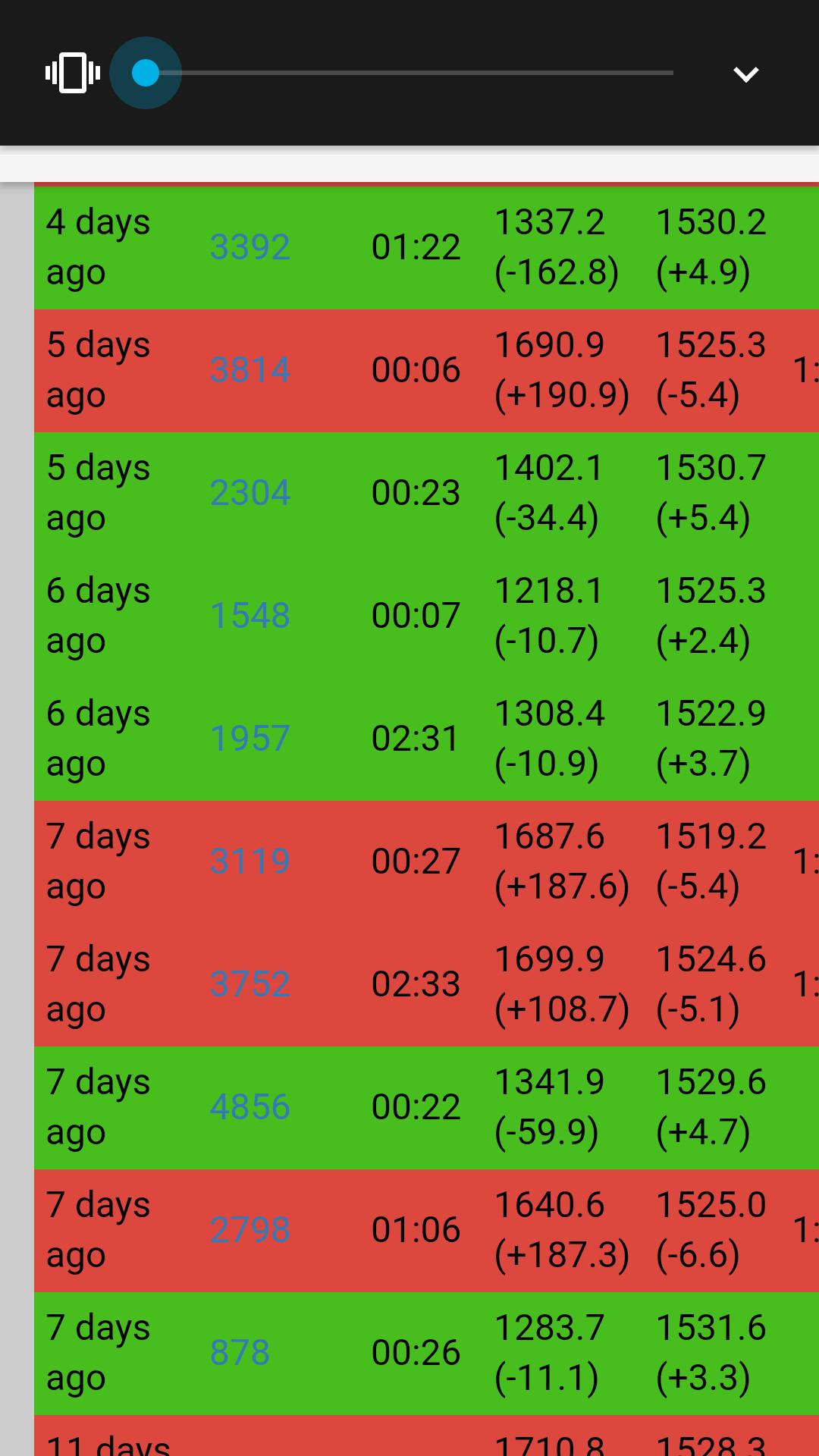Open puzzle link 2304

pyautogui.click(x=249, y=493)
